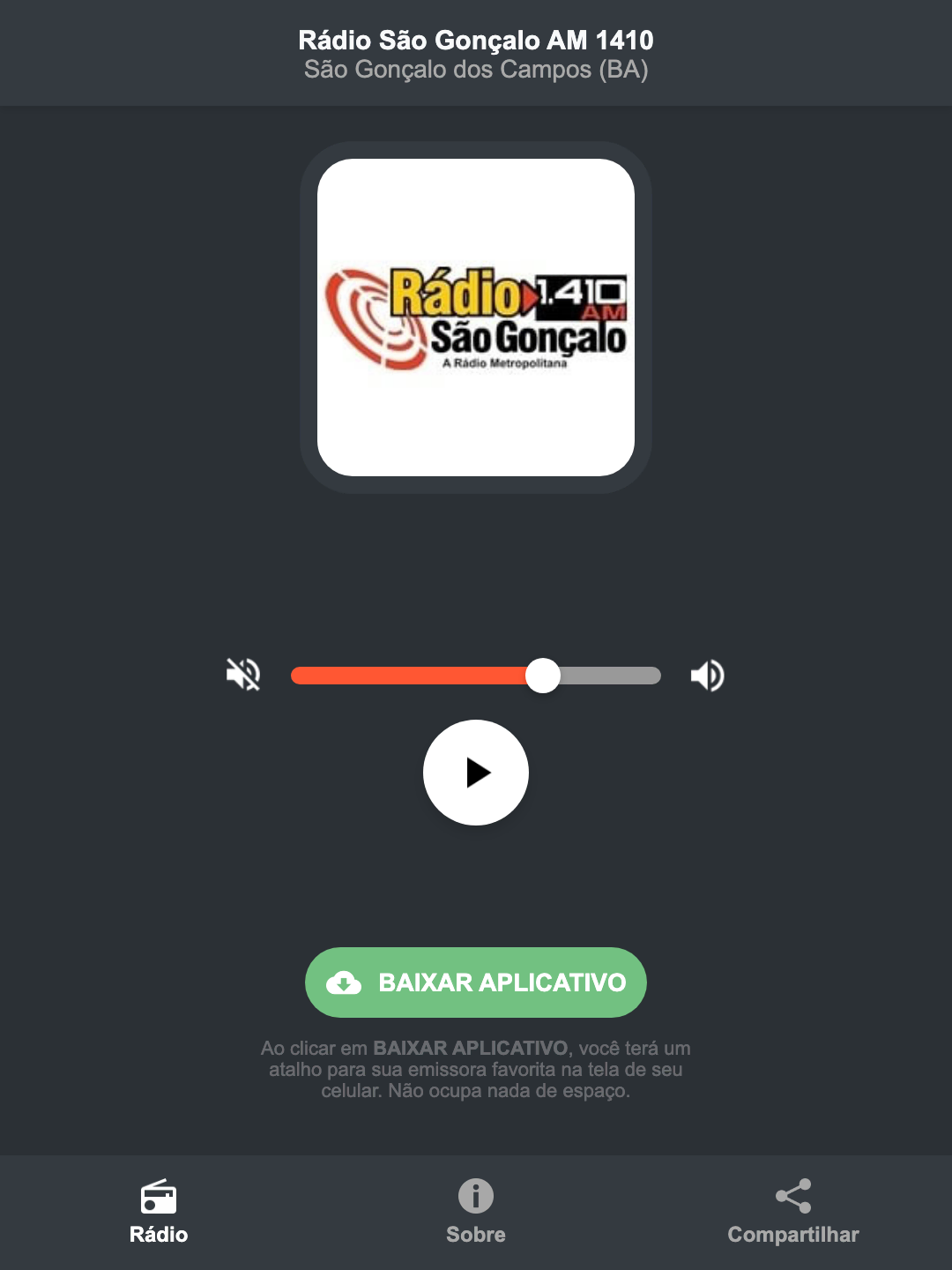Open the Sobre info icon

click(475, 1198)
